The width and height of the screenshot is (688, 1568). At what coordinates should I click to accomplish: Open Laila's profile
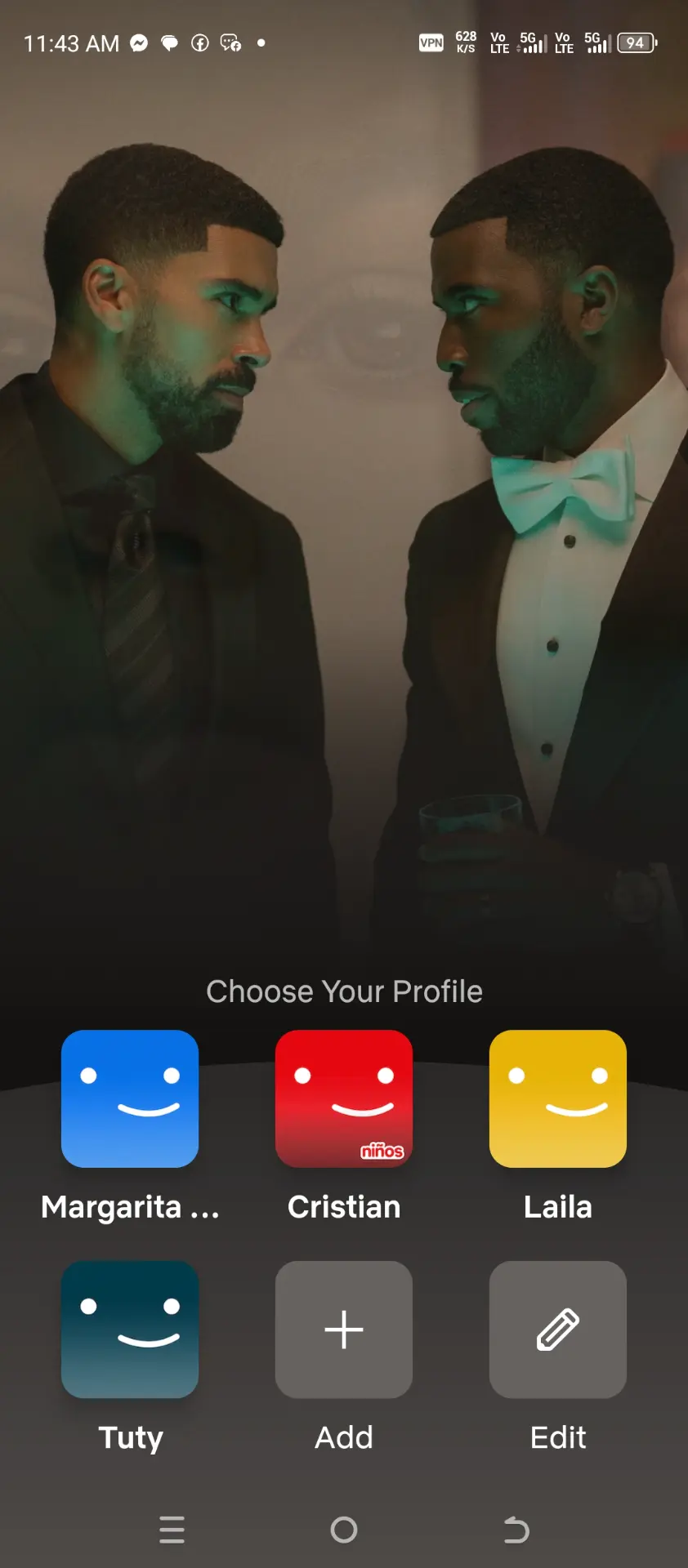pos(558,1098)
